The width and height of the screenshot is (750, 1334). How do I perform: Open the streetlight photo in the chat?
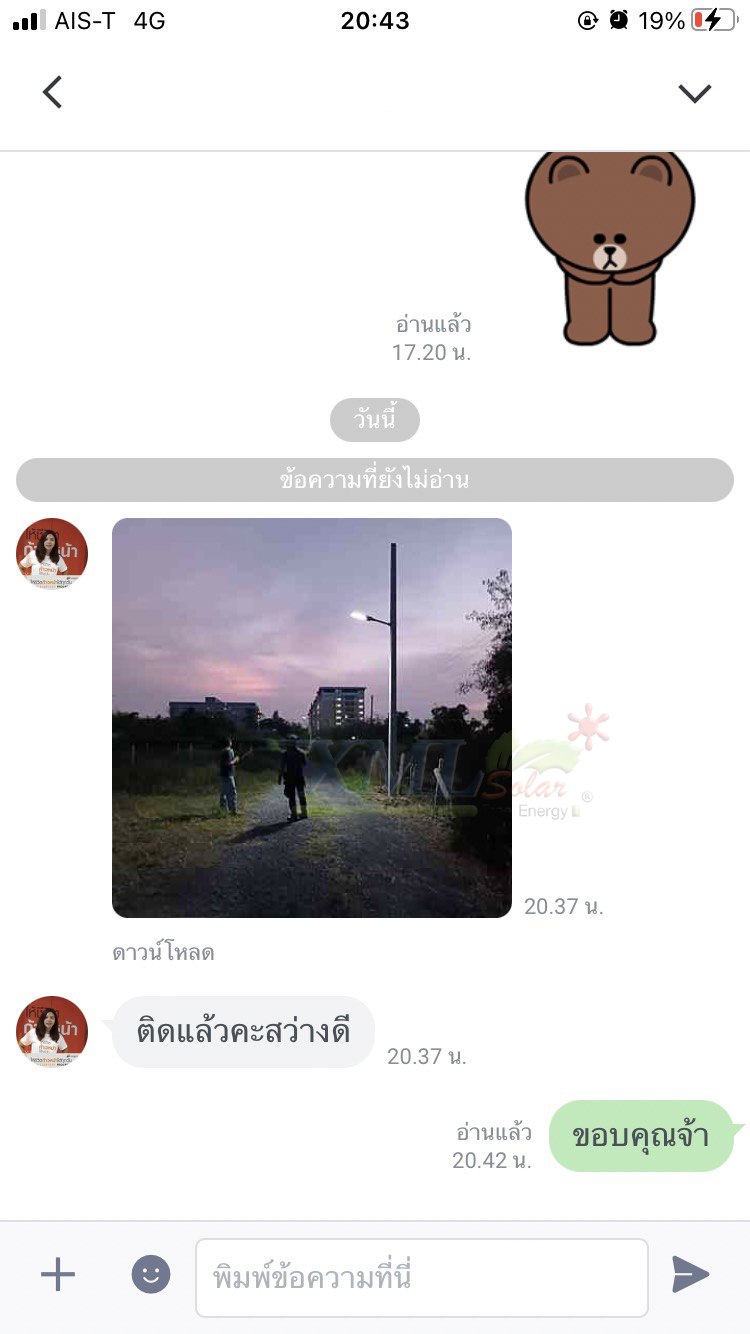[x=312, y=717]
